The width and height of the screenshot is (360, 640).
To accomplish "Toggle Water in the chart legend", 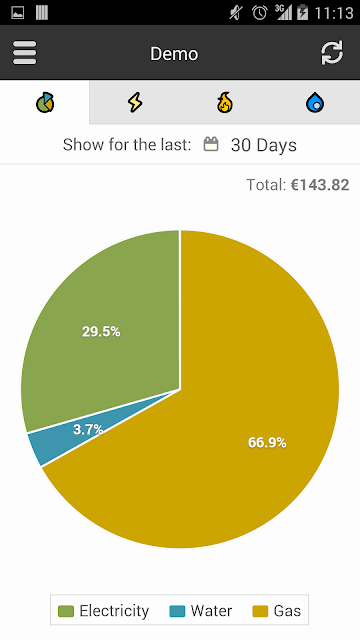I will [201, 611].
